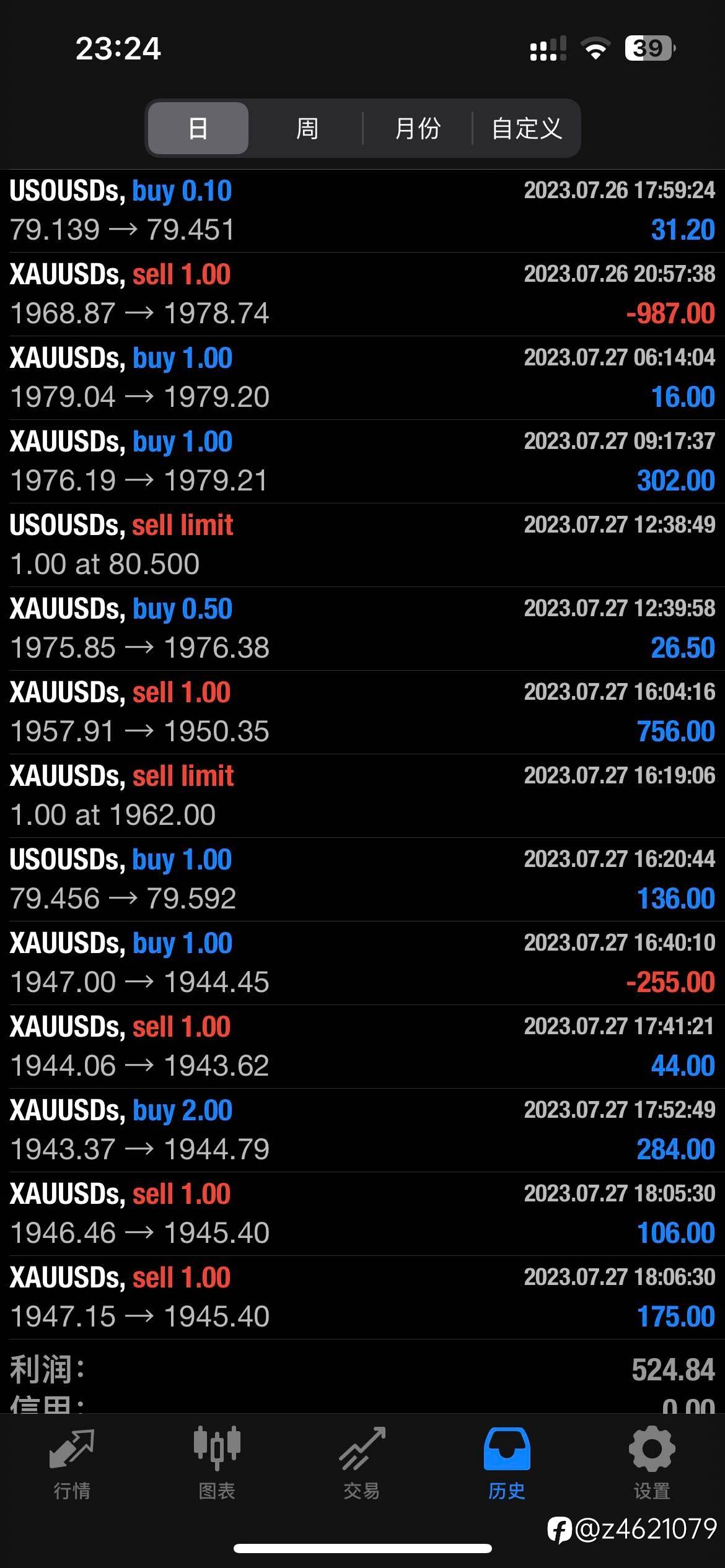This screenshot has width=725, height=1568.
Task: Open the XAUUSDs buy with 302.00 profit
Action: [362, 461]
